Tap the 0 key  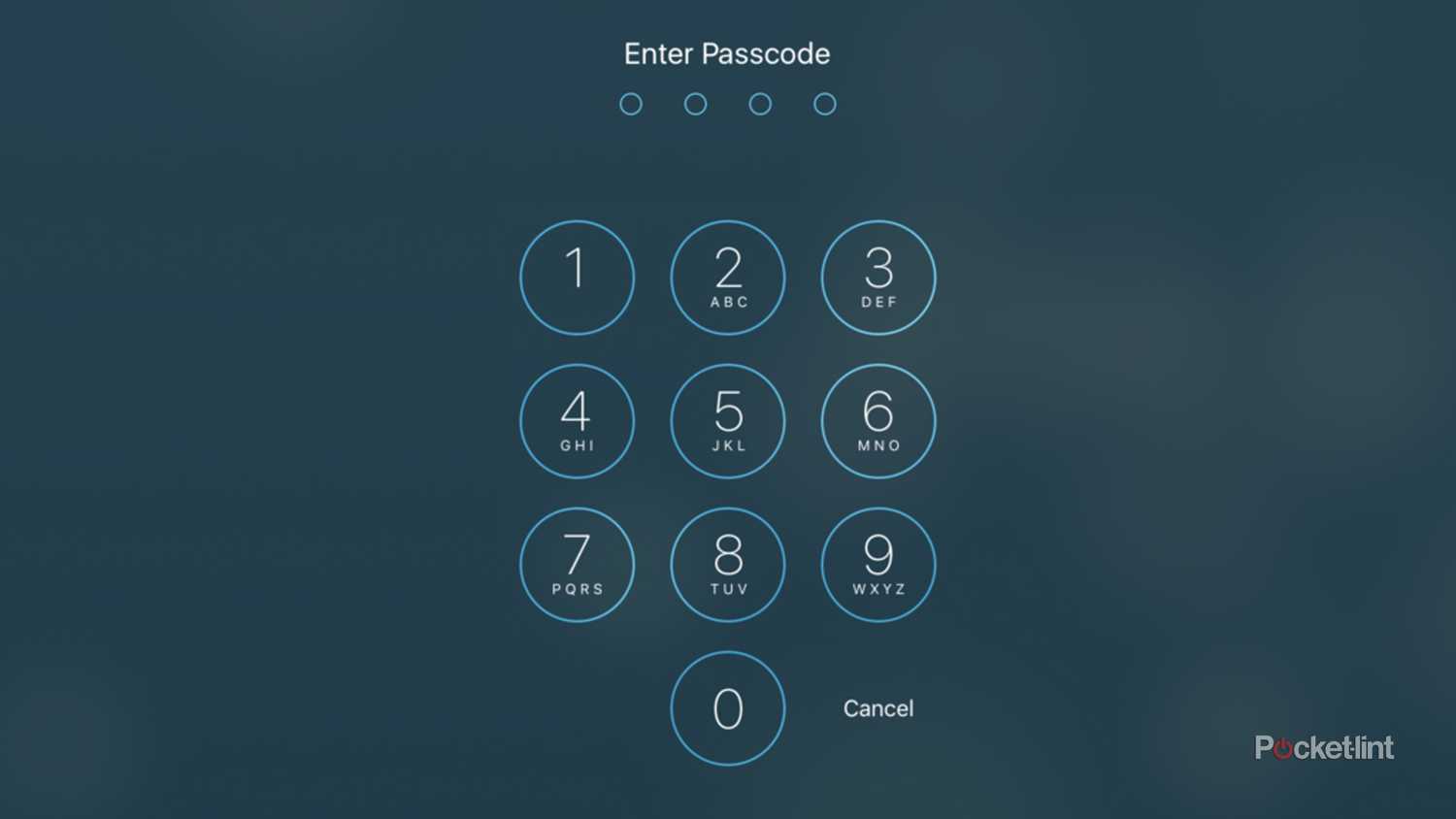pos(728,708)
